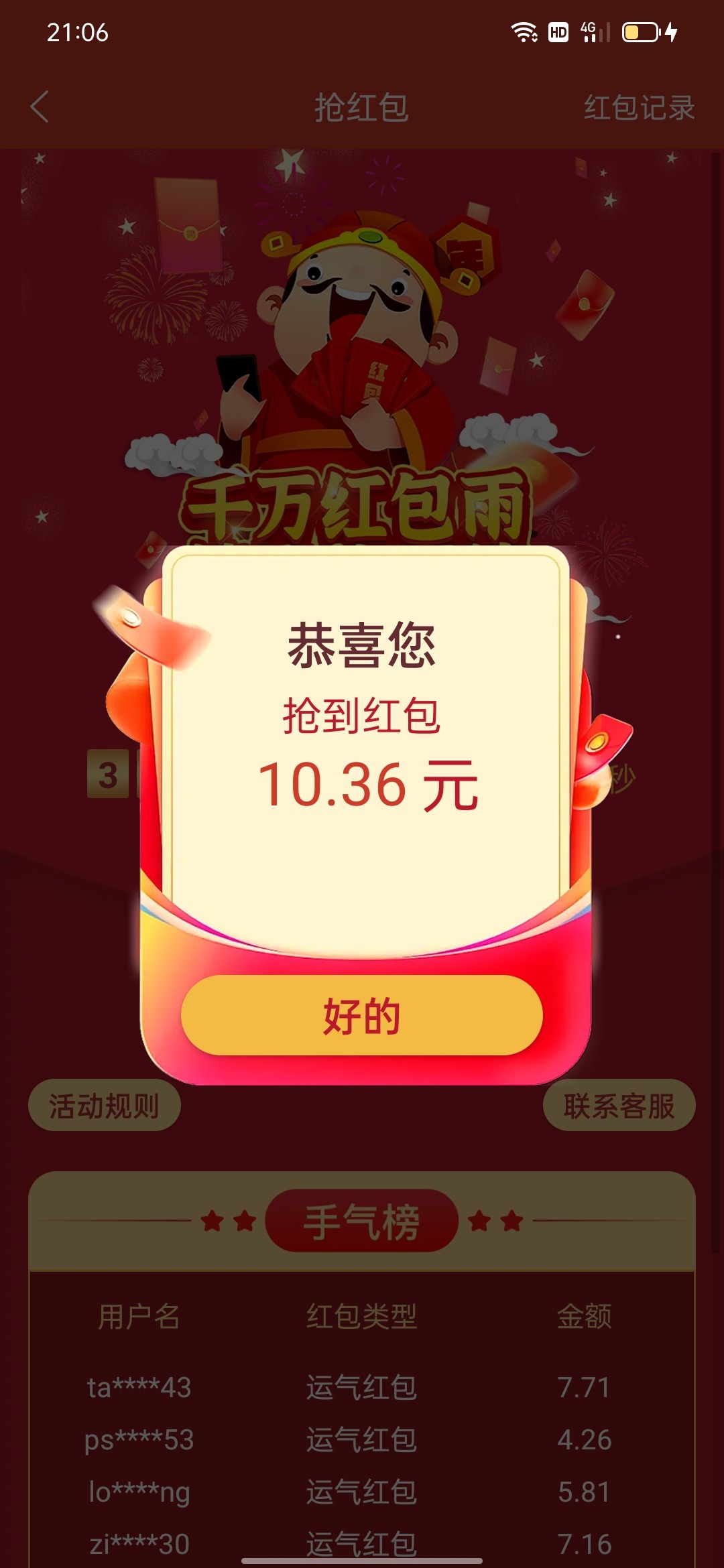
Task: View the 活动规则 activity rules
Action: coord(104,1105)
